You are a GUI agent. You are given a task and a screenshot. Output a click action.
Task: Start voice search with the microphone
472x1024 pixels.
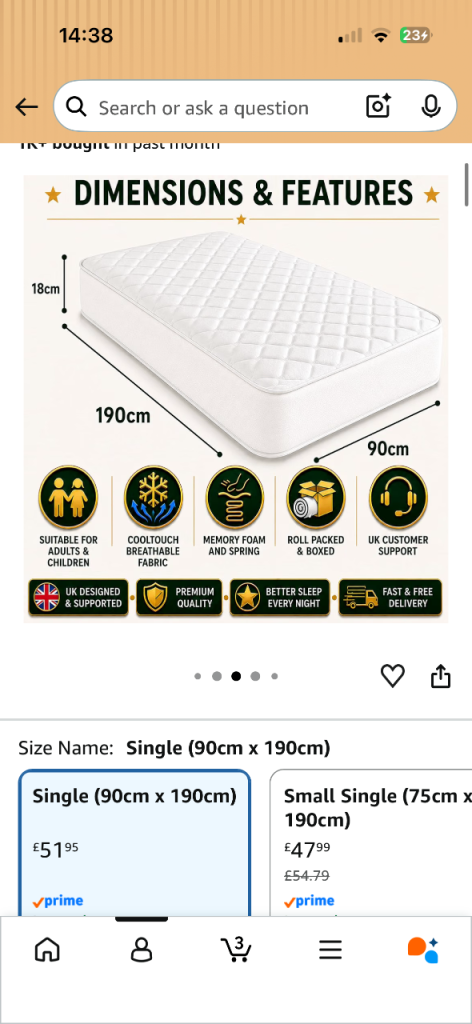pos(431,106)
